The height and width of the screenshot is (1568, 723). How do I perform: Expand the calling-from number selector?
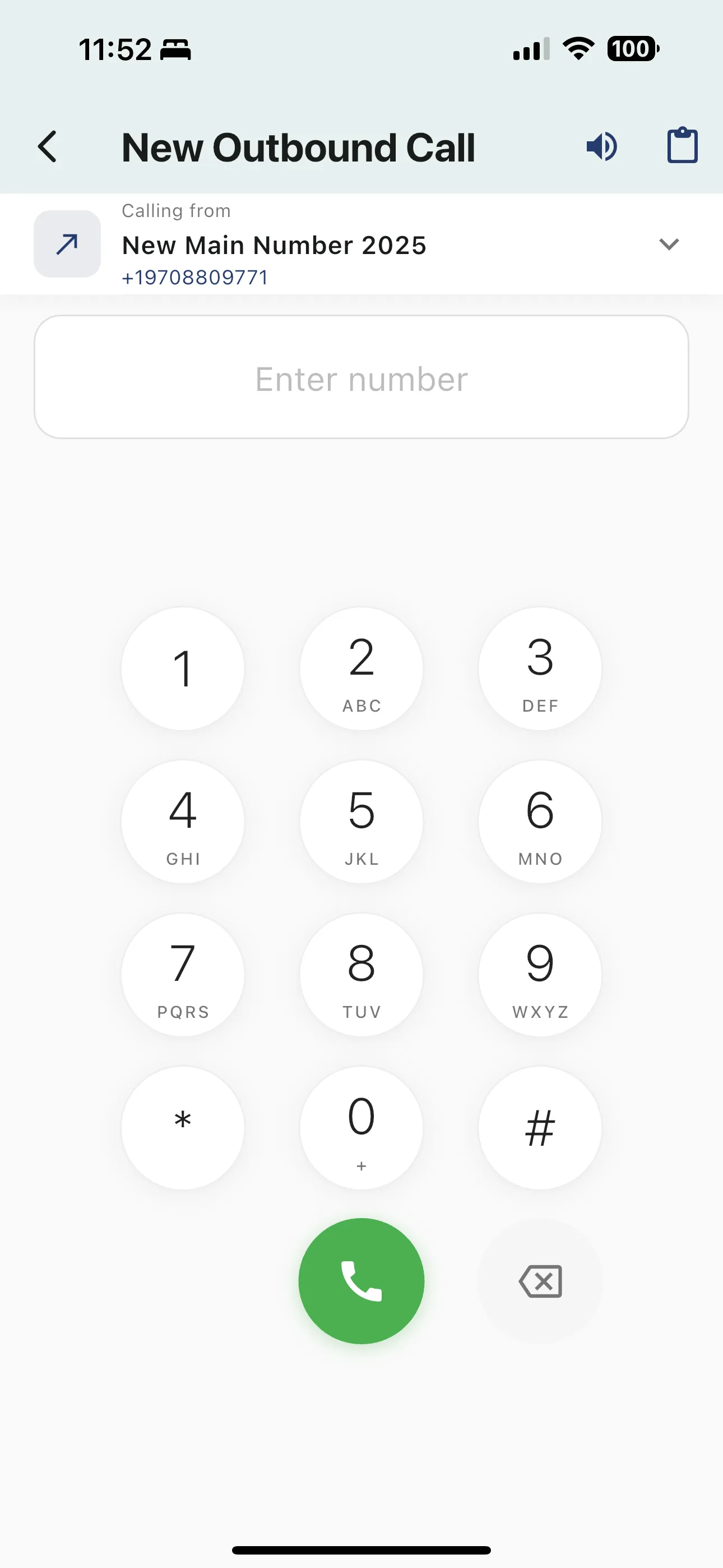668,245
